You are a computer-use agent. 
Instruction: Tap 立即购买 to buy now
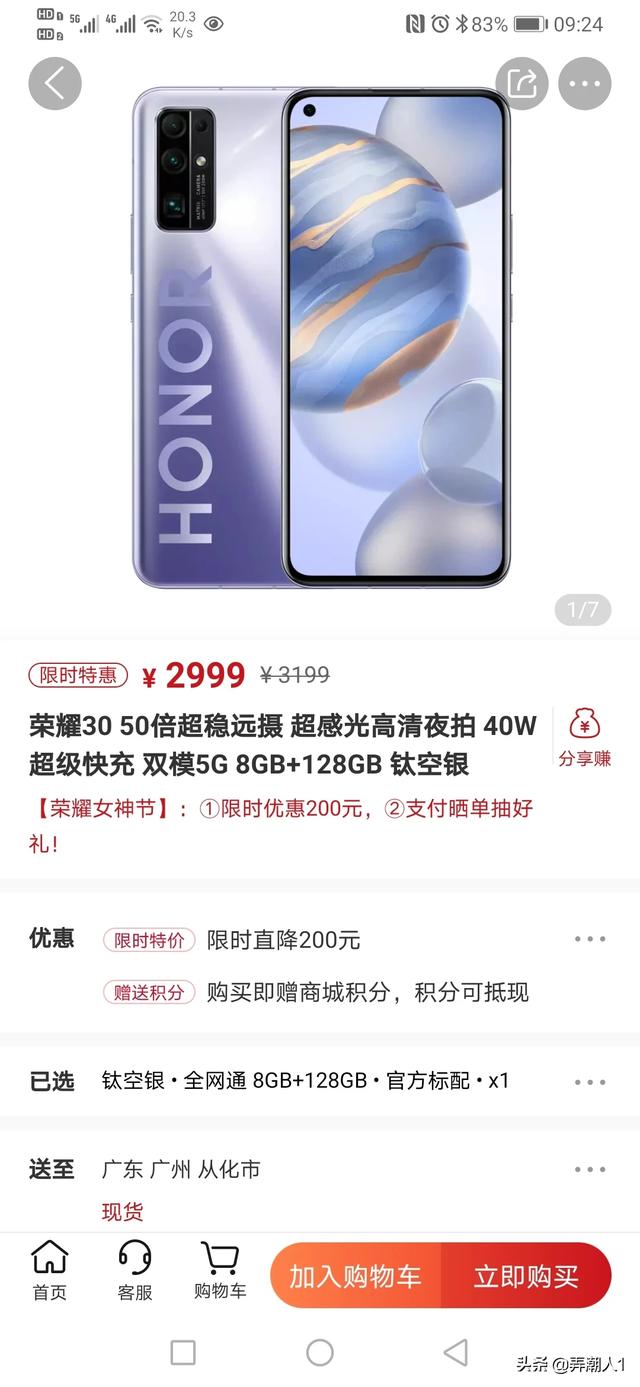coord(527,1275)
